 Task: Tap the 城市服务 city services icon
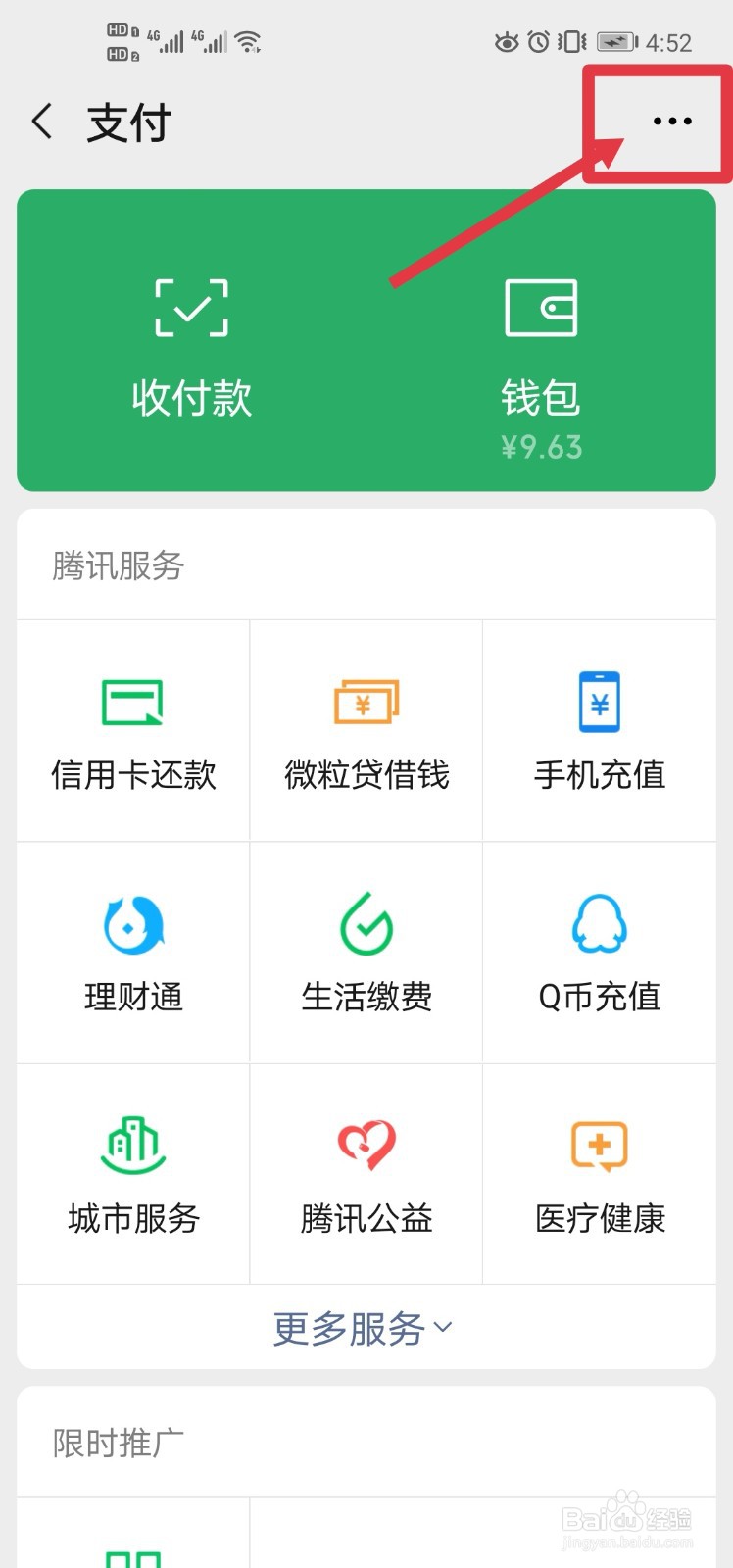coord(132,1171)
